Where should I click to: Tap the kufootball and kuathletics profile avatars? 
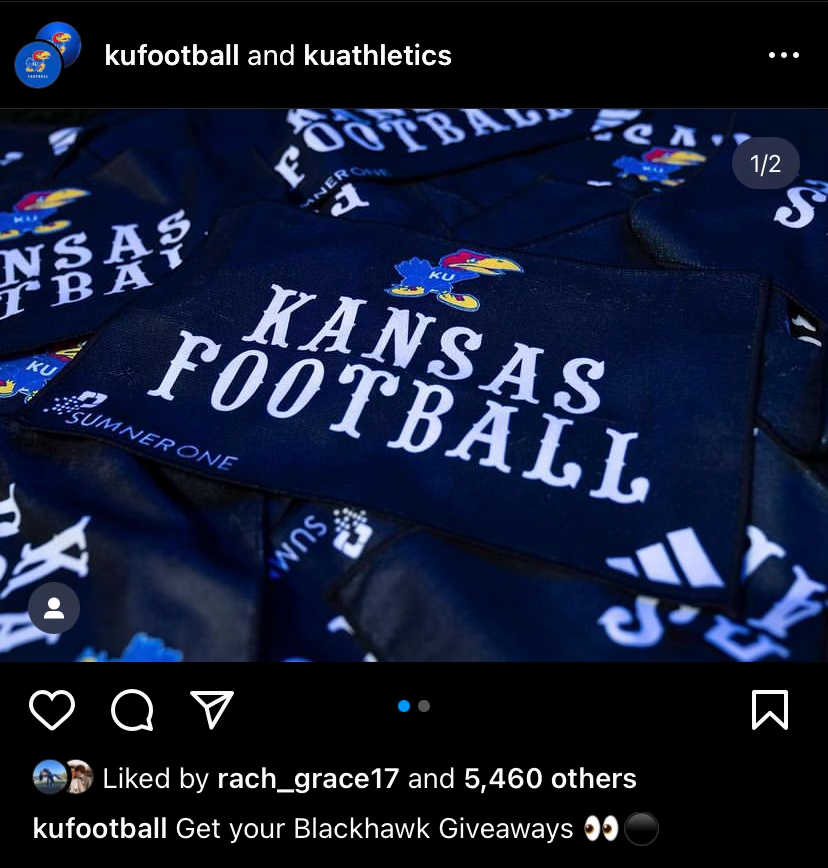(47, 55)
